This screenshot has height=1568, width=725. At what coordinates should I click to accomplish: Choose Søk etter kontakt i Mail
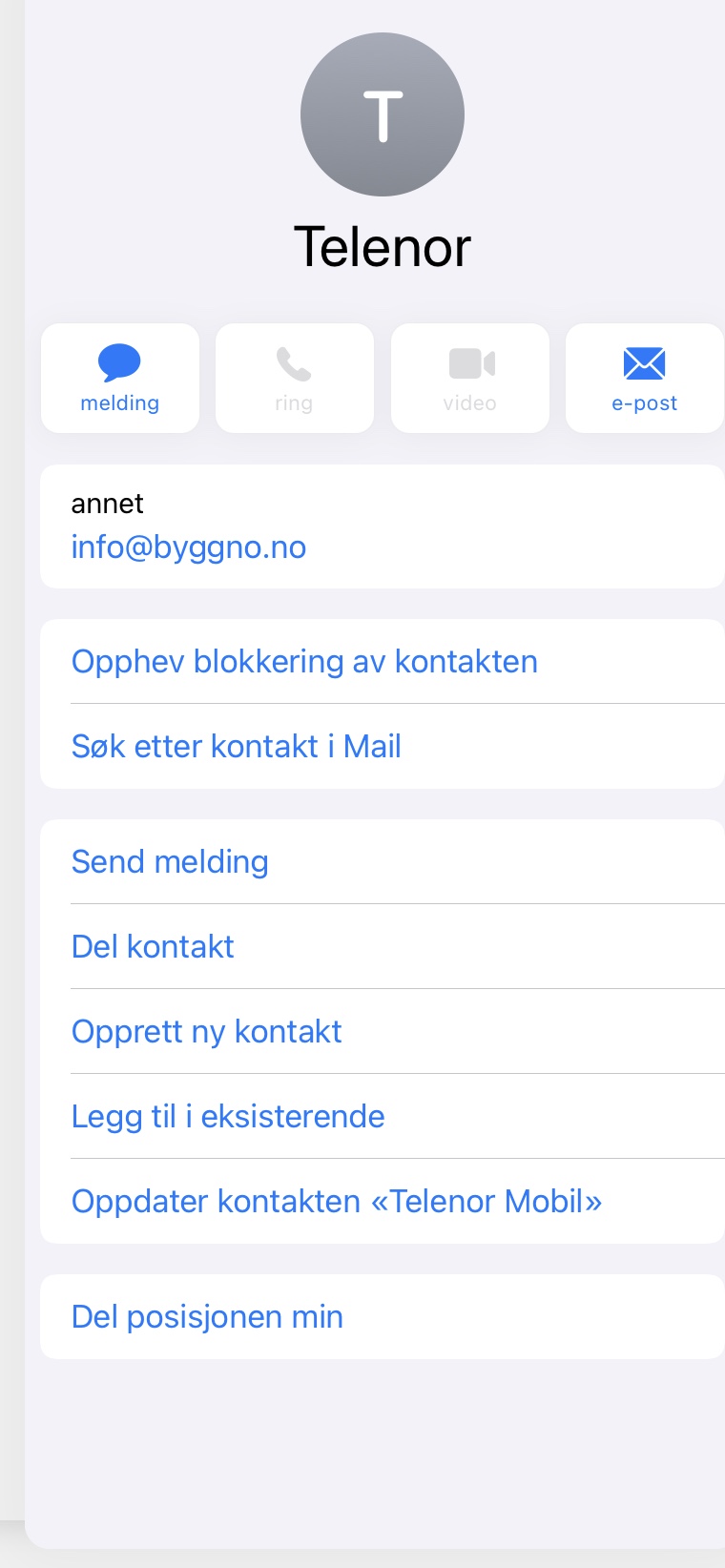pyautogui.click(x=383, y=747)
